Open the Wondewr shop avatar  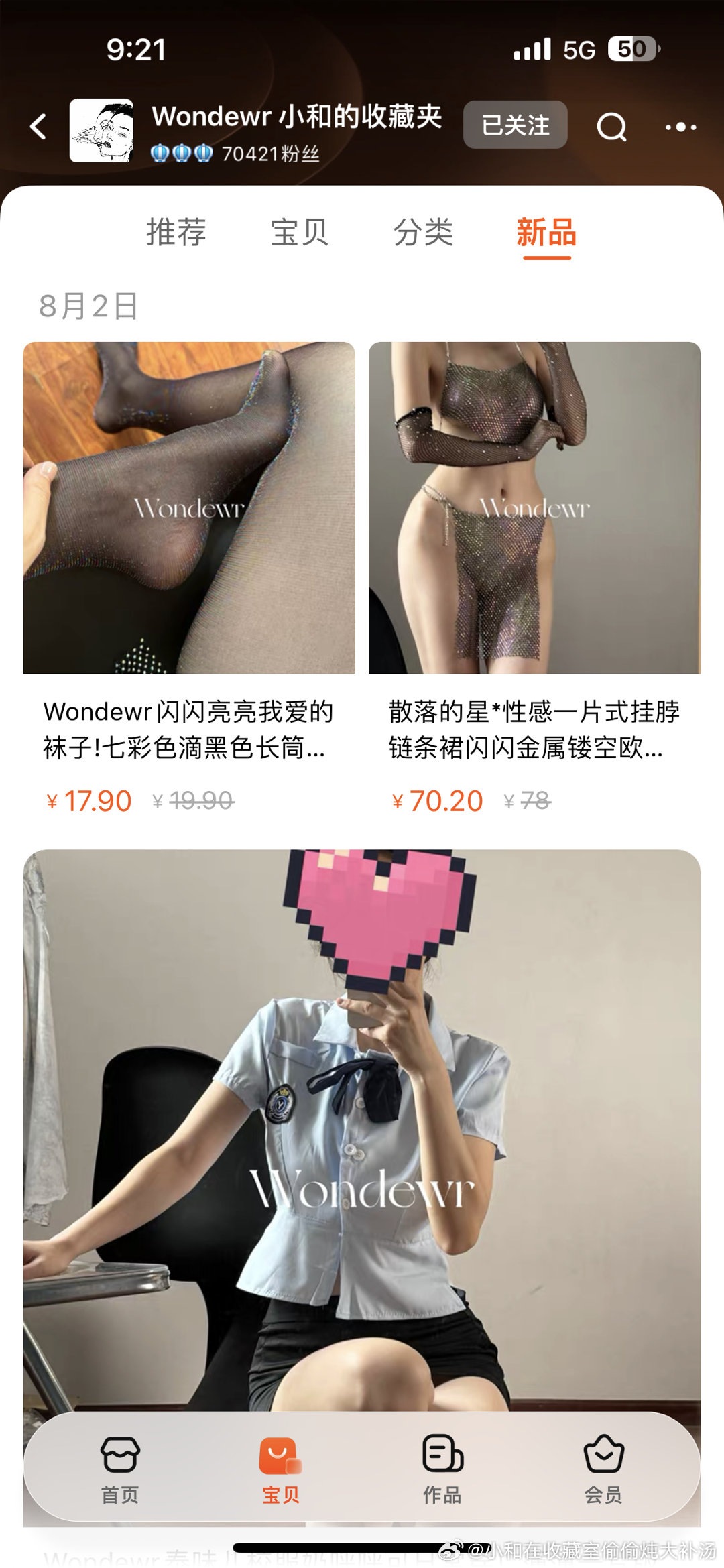[x=102, y=130]
